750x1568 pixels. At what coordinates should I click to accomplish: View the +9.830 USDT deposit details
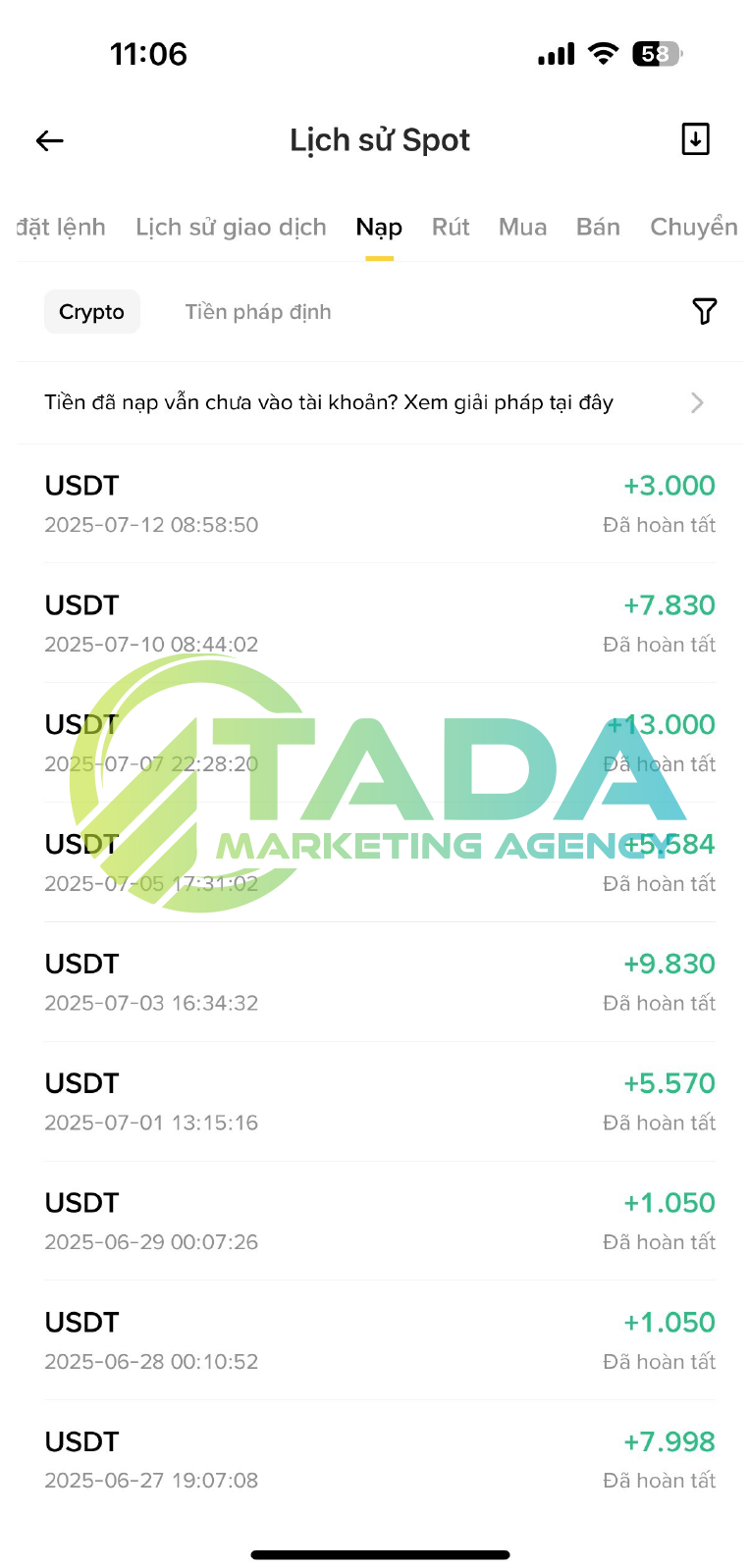pos(380,982)
